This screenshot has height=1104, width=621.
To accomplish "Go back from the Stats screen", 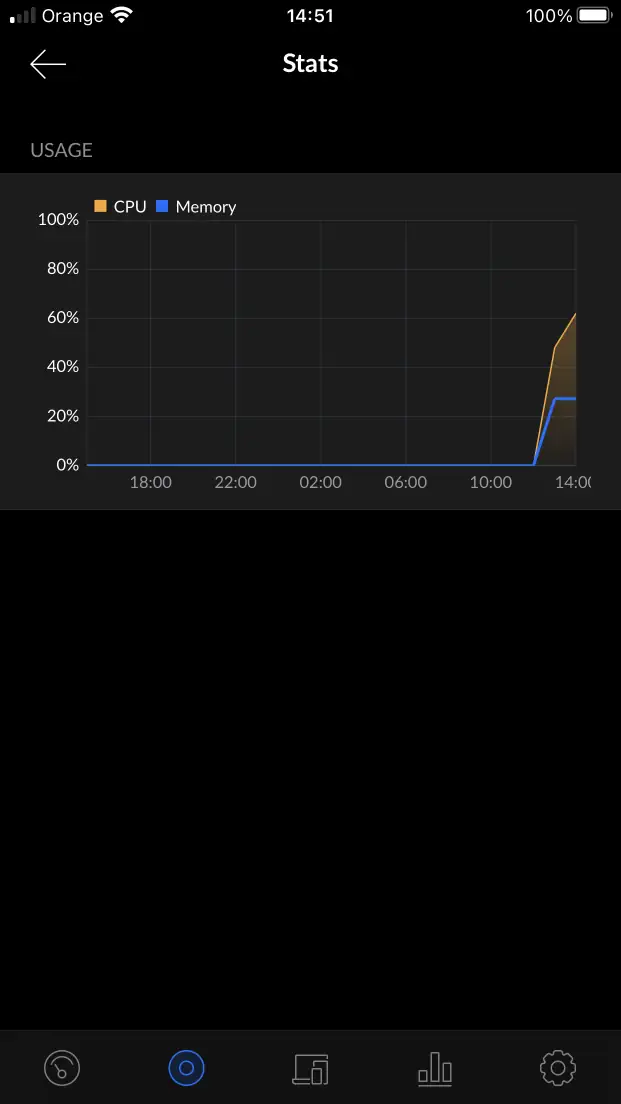I will click(48, 64).
